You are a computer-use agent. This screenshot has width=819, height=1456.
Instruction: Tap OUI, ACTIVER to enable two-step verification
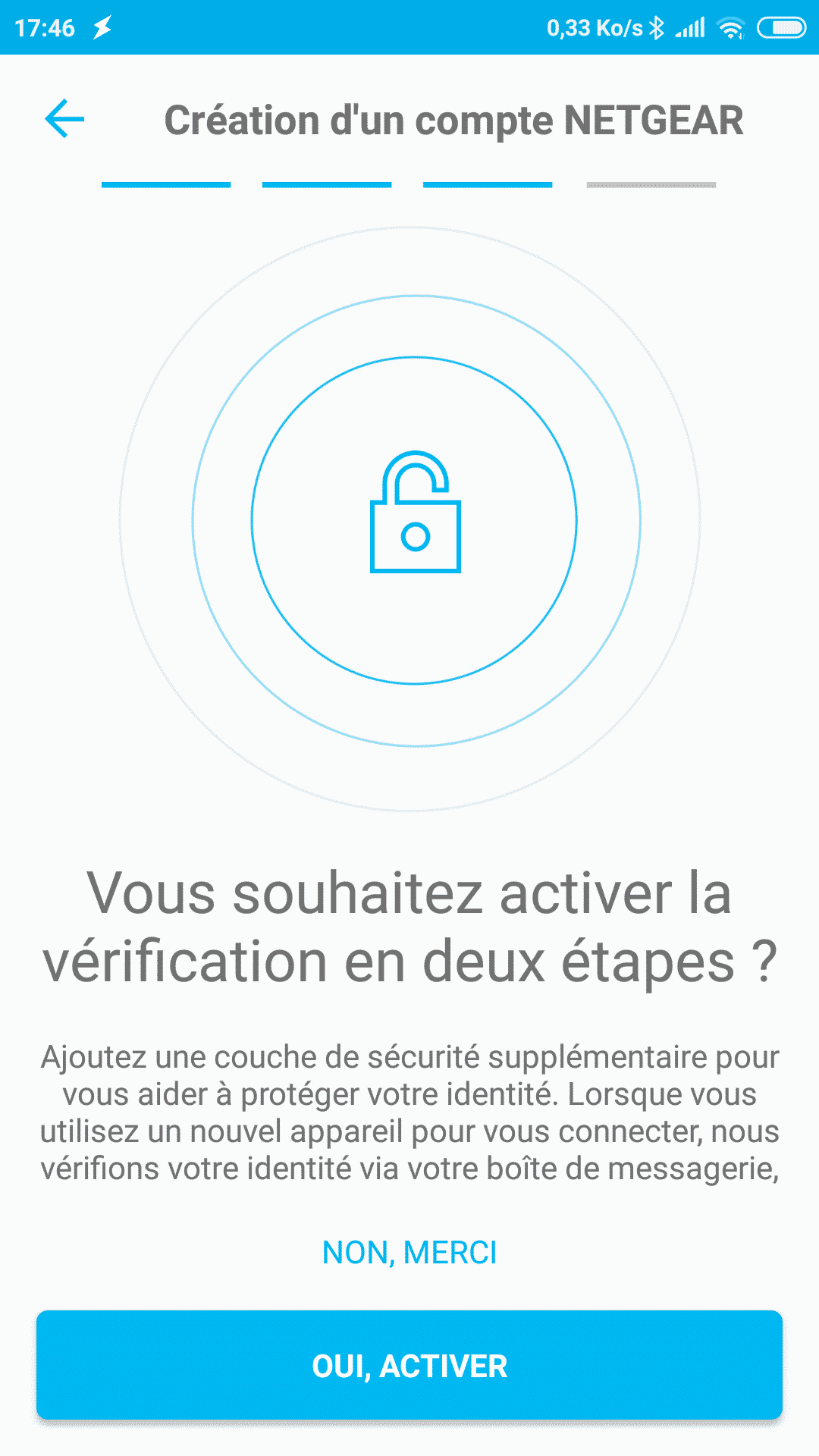pos(409,1365)
